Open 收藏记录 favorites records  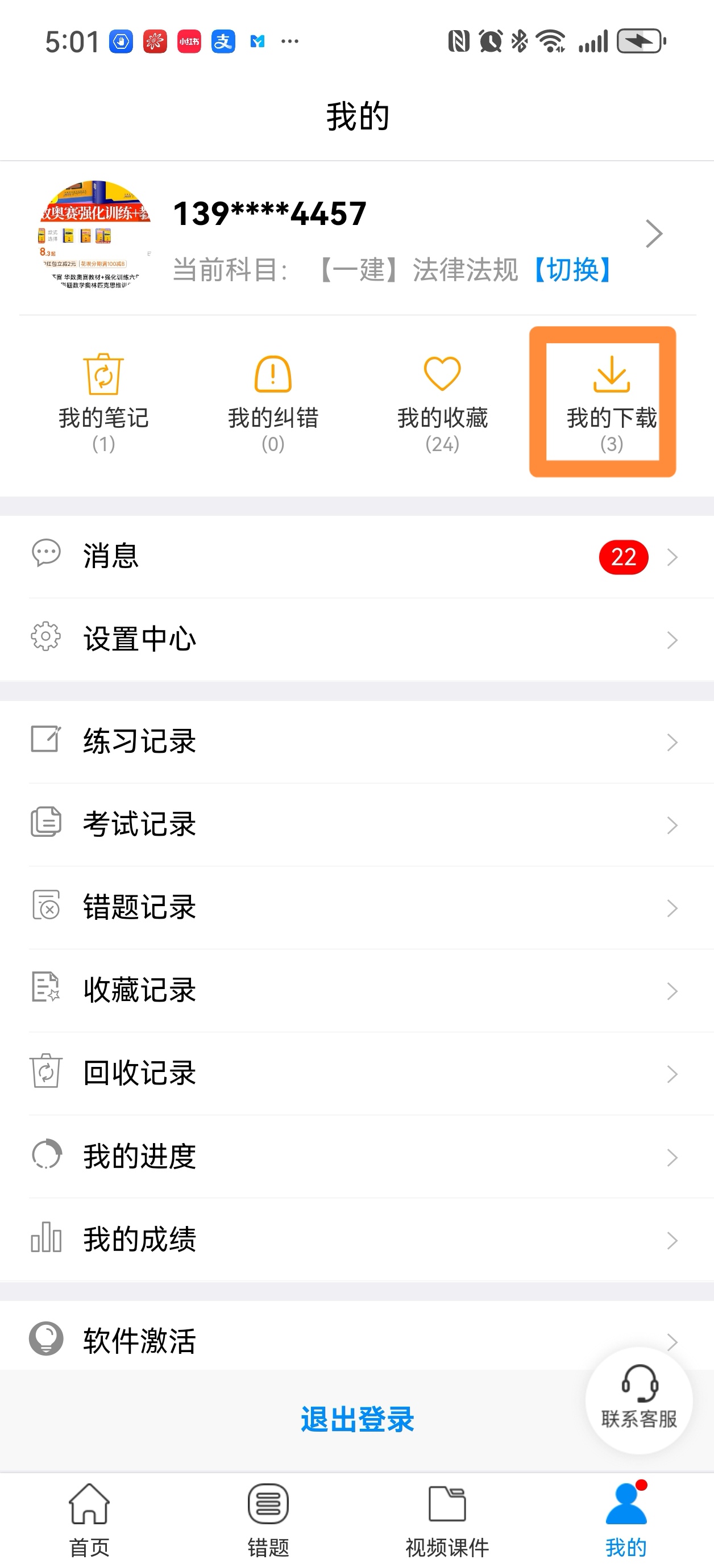[357, 990]
